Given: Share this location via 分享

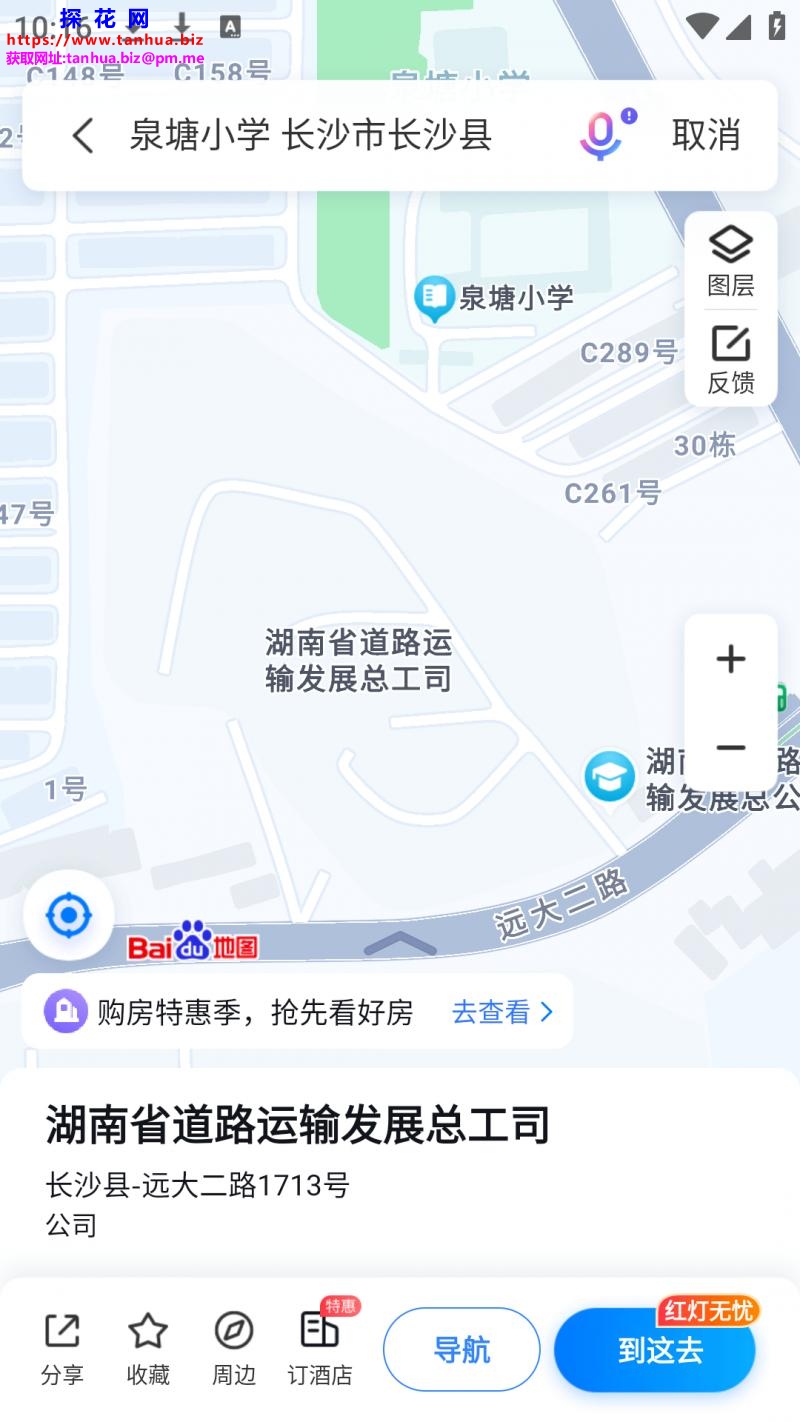Looking at the screenshot, I should tap(62, 1349).
